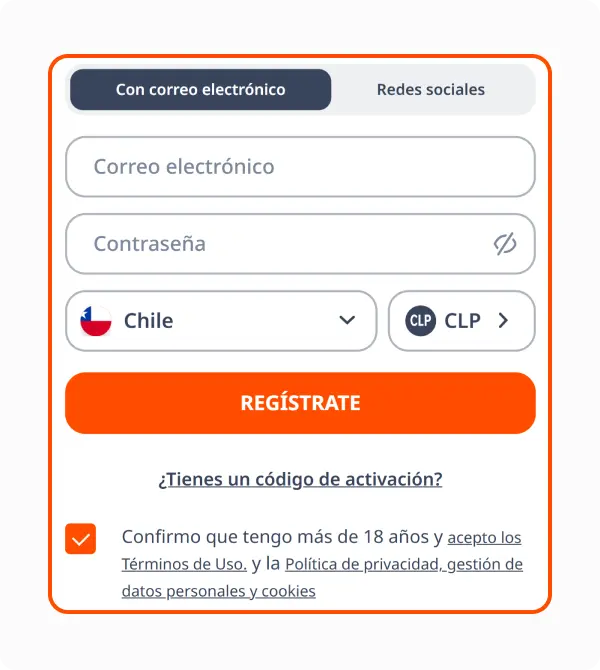Toggle password visibility eye icon
The width and height of the screenshot is (600, 670).
click(x=505, y=244)
